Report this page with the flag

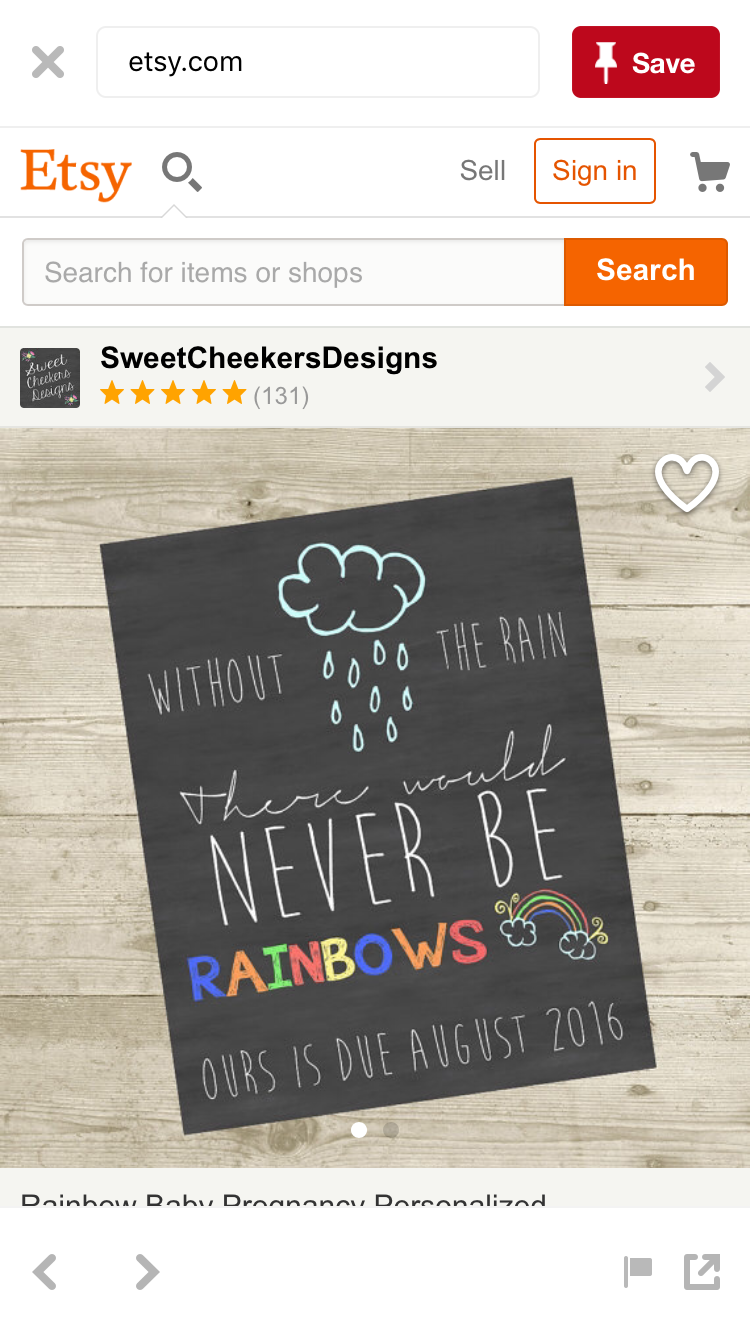coord(637,1271)
